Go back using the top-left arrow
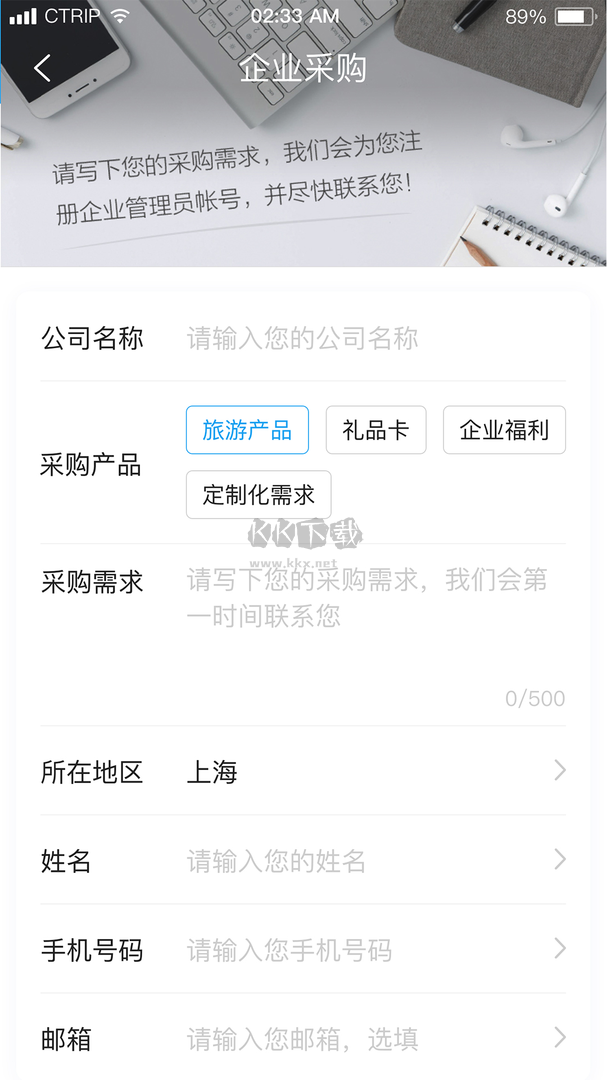 (42, 68)
